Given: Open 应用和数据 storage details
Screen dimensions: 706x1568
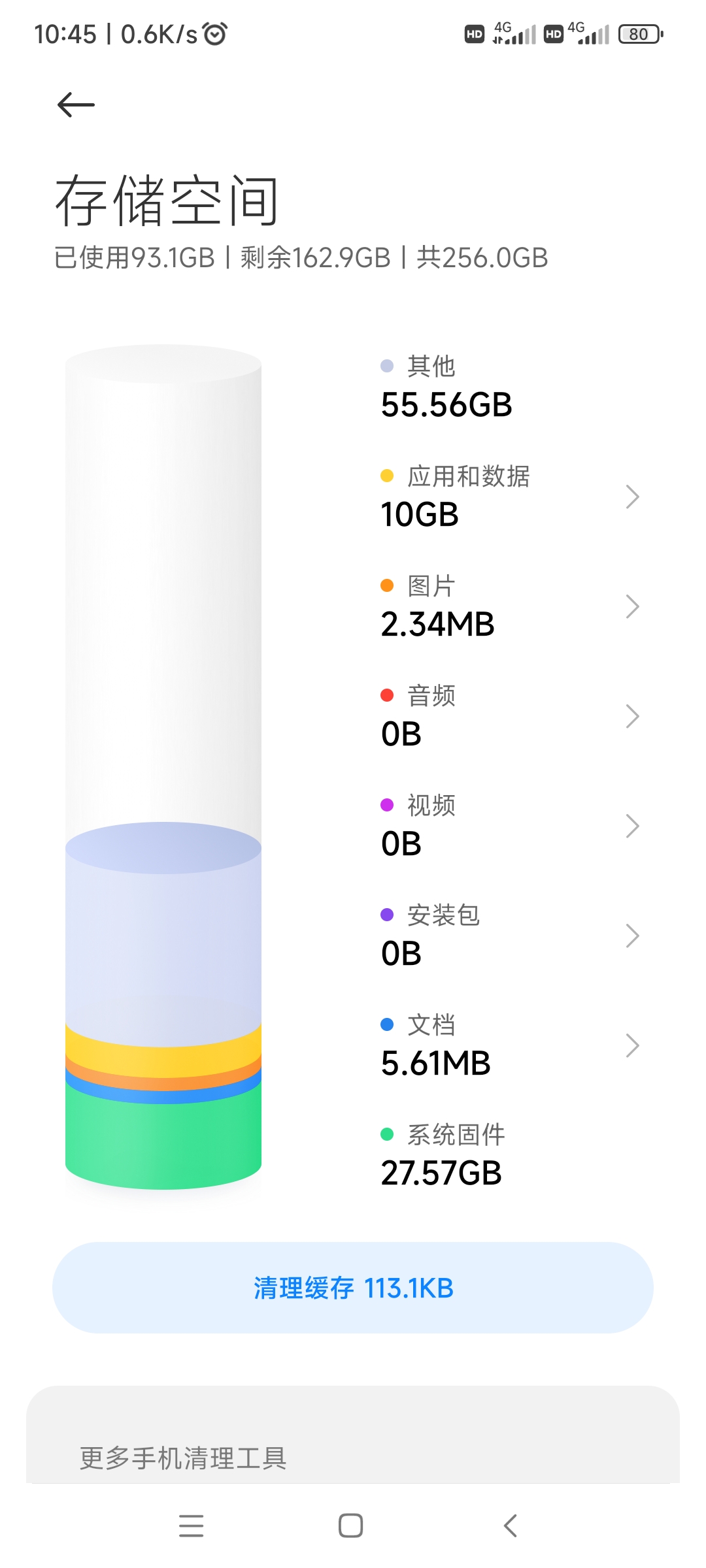Looking at the screenshot, I should [510, 497].
